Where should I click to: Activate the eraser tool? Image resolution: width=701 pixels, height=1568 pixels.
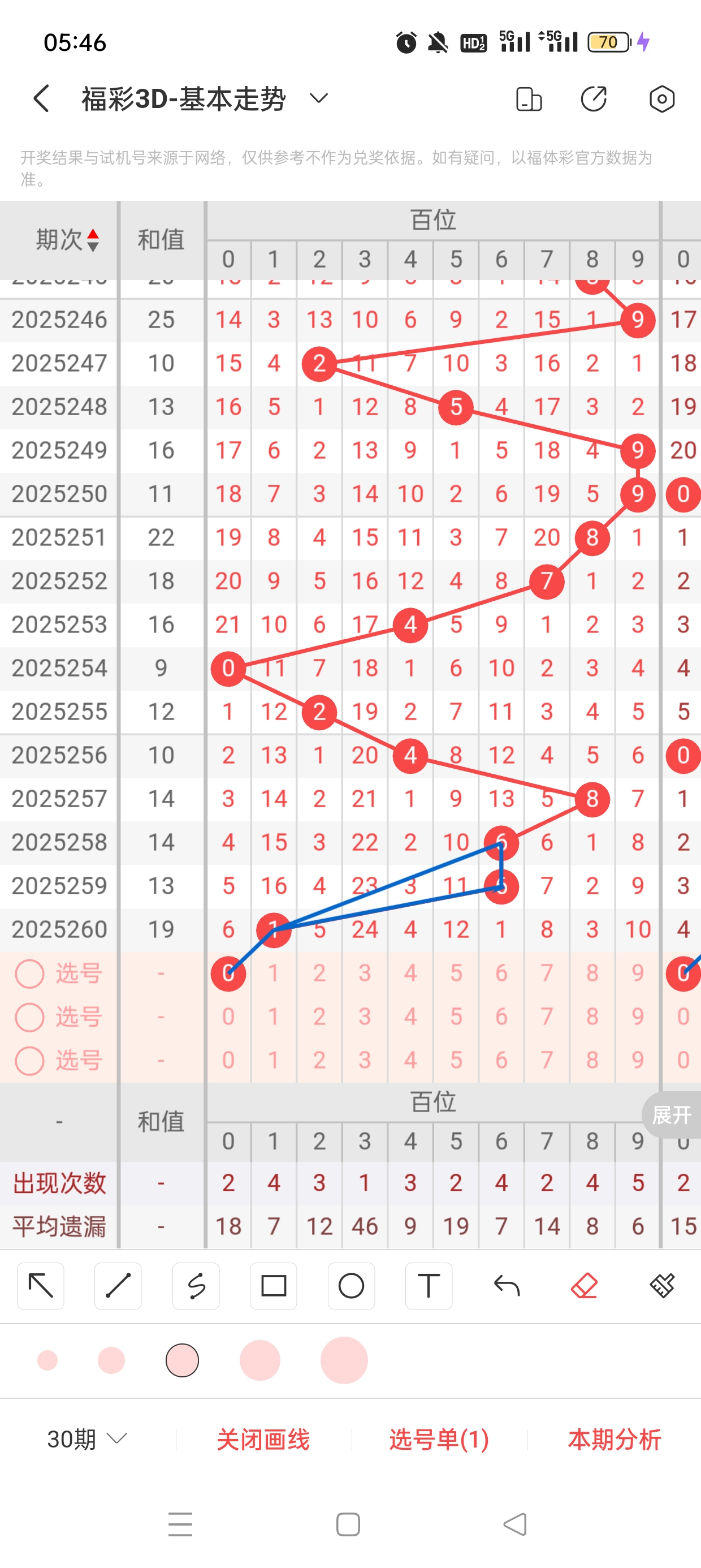(584, 1286)
